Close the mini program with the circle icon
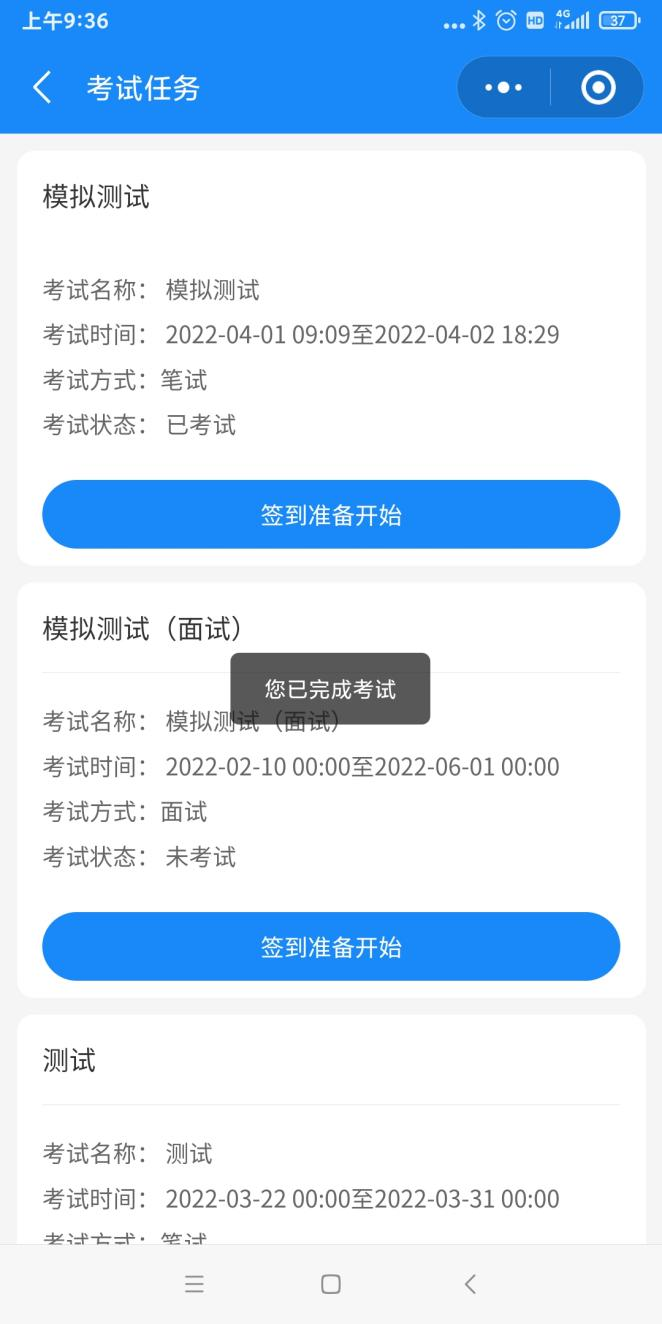 [598, 88]
